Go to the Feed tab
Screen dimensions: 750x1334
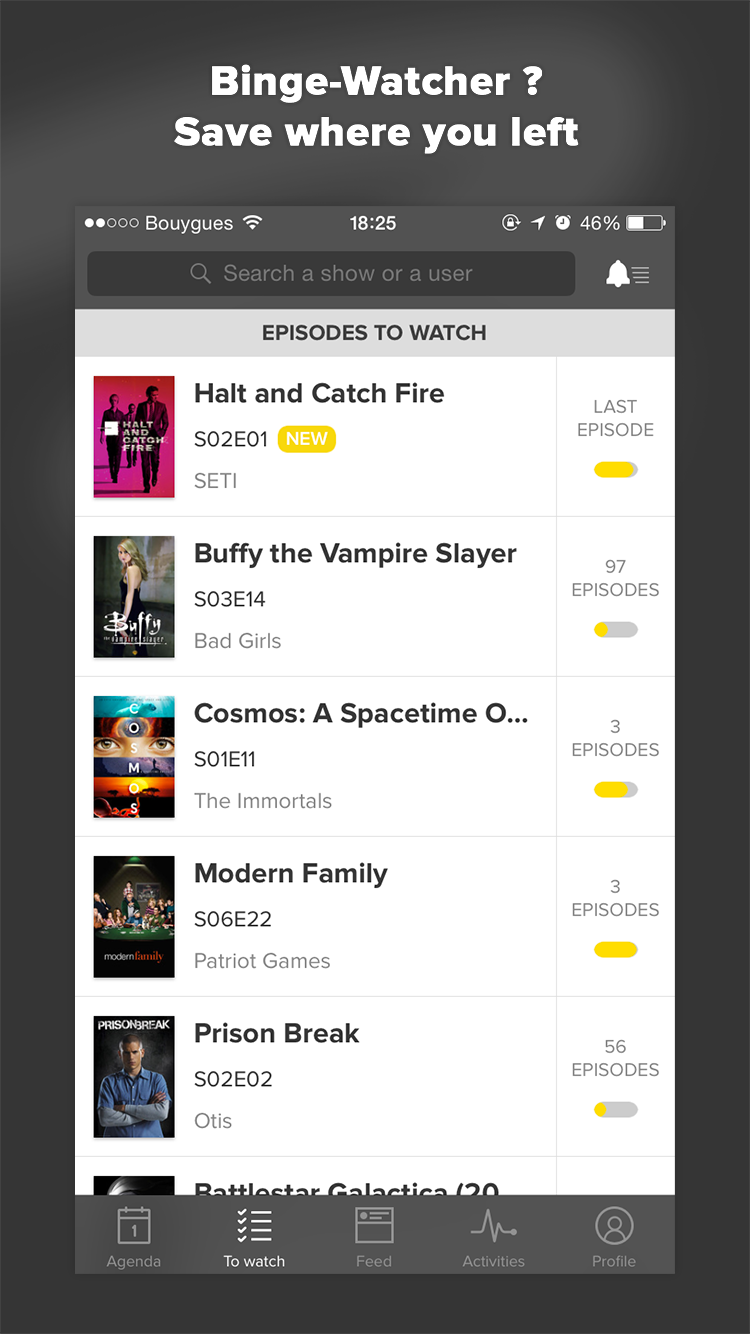[x=374, y=1237]
